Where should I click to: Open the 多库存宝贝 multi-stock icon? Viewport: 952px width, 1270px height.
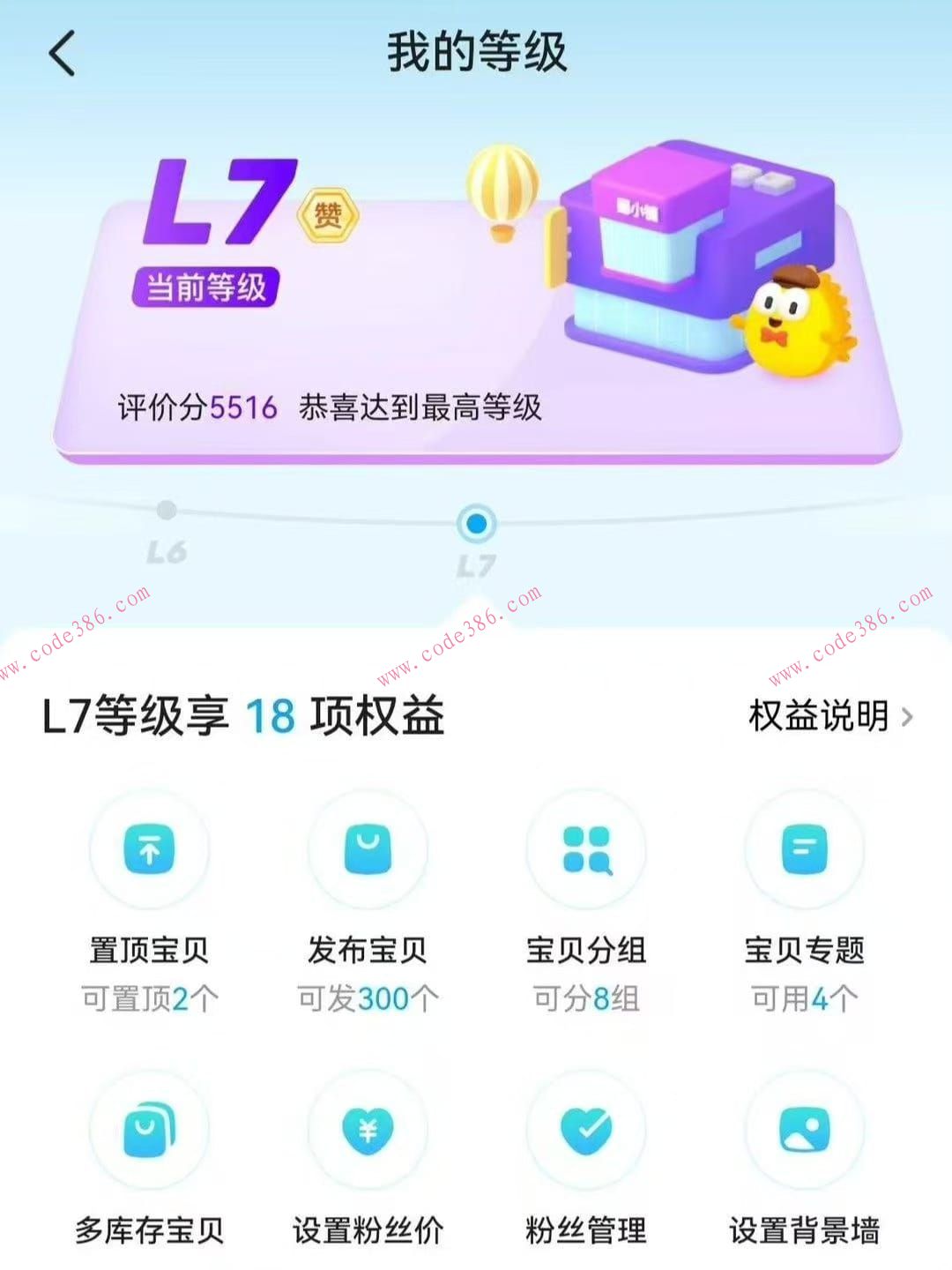pos(150,1132)
